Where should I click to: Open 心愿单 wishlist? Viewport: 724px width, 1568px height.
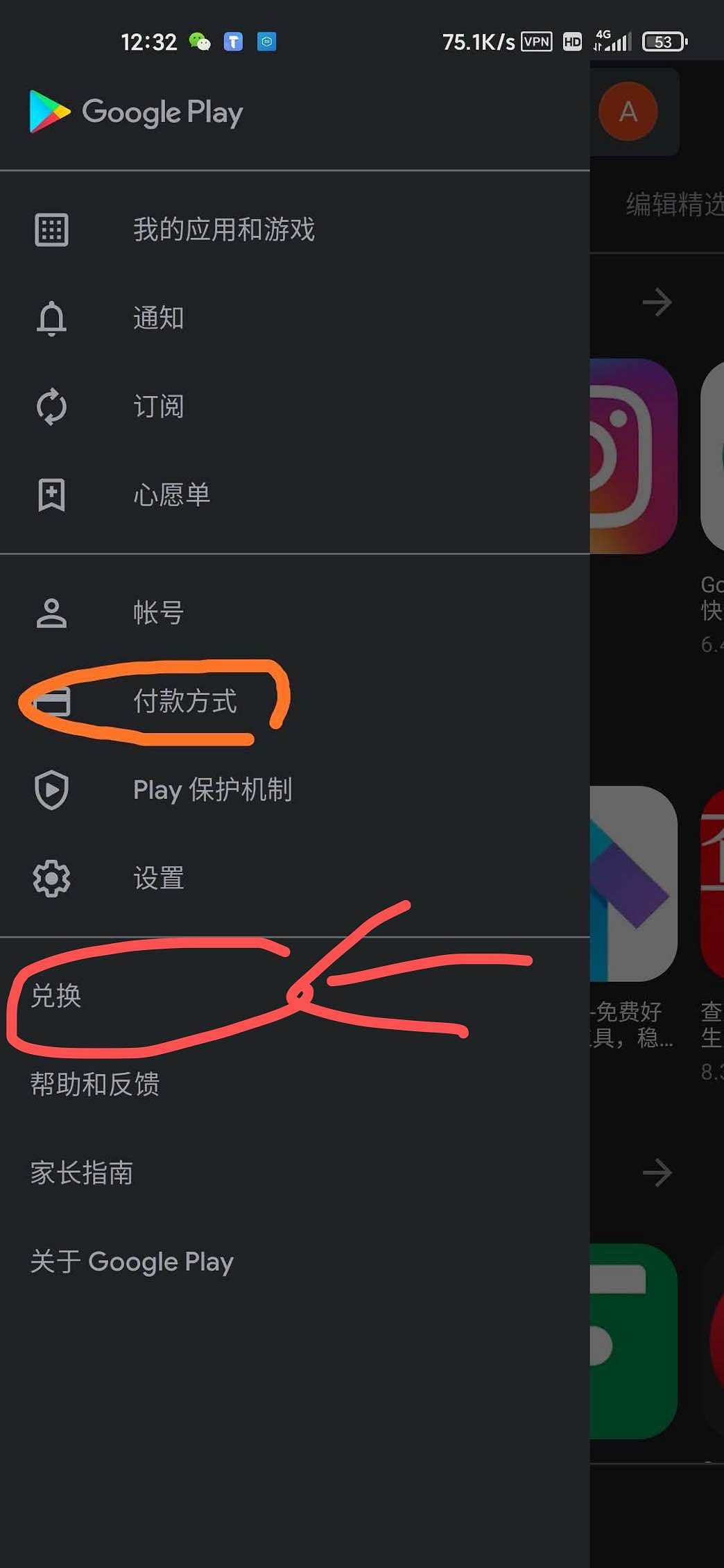point(171,495)
